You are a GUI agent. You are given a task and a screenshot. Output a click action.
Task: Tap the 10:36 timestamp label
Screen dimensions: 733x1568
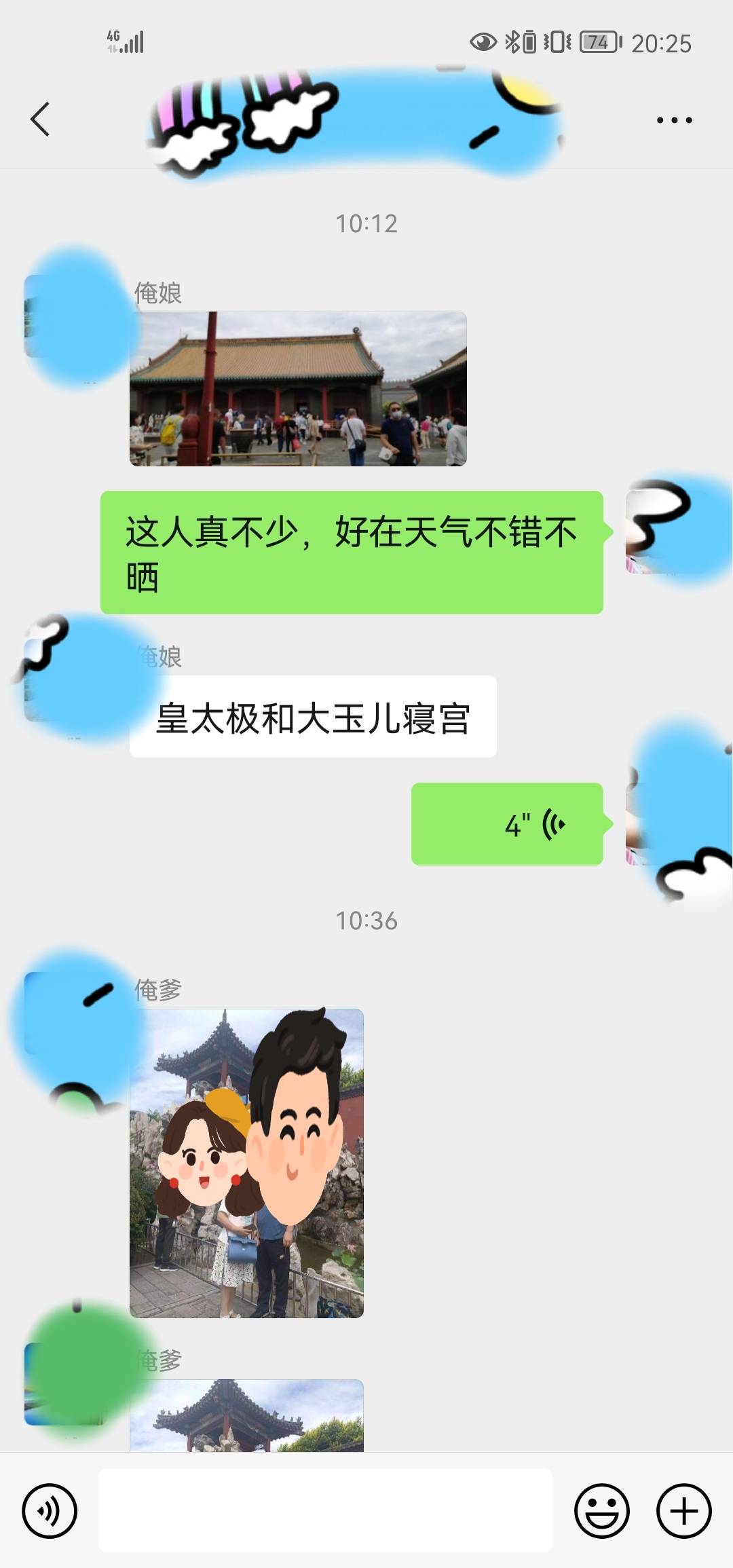coord(366,921)
